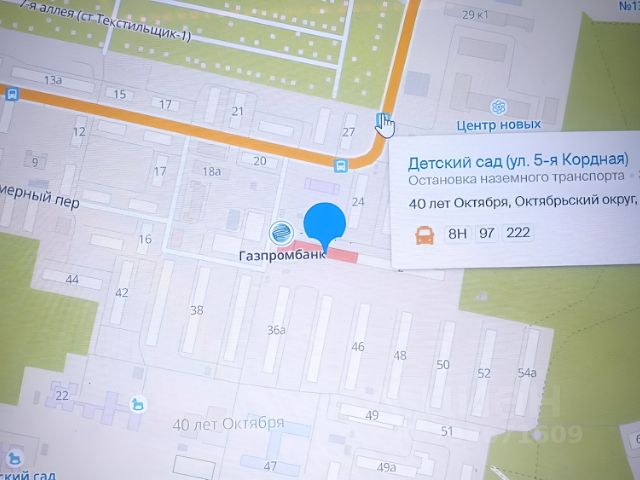This screenshot has width=640, height=480.
Task: Tap the bus stop icon below building 27
Action: pyautogui.click(x=341, y=165)
